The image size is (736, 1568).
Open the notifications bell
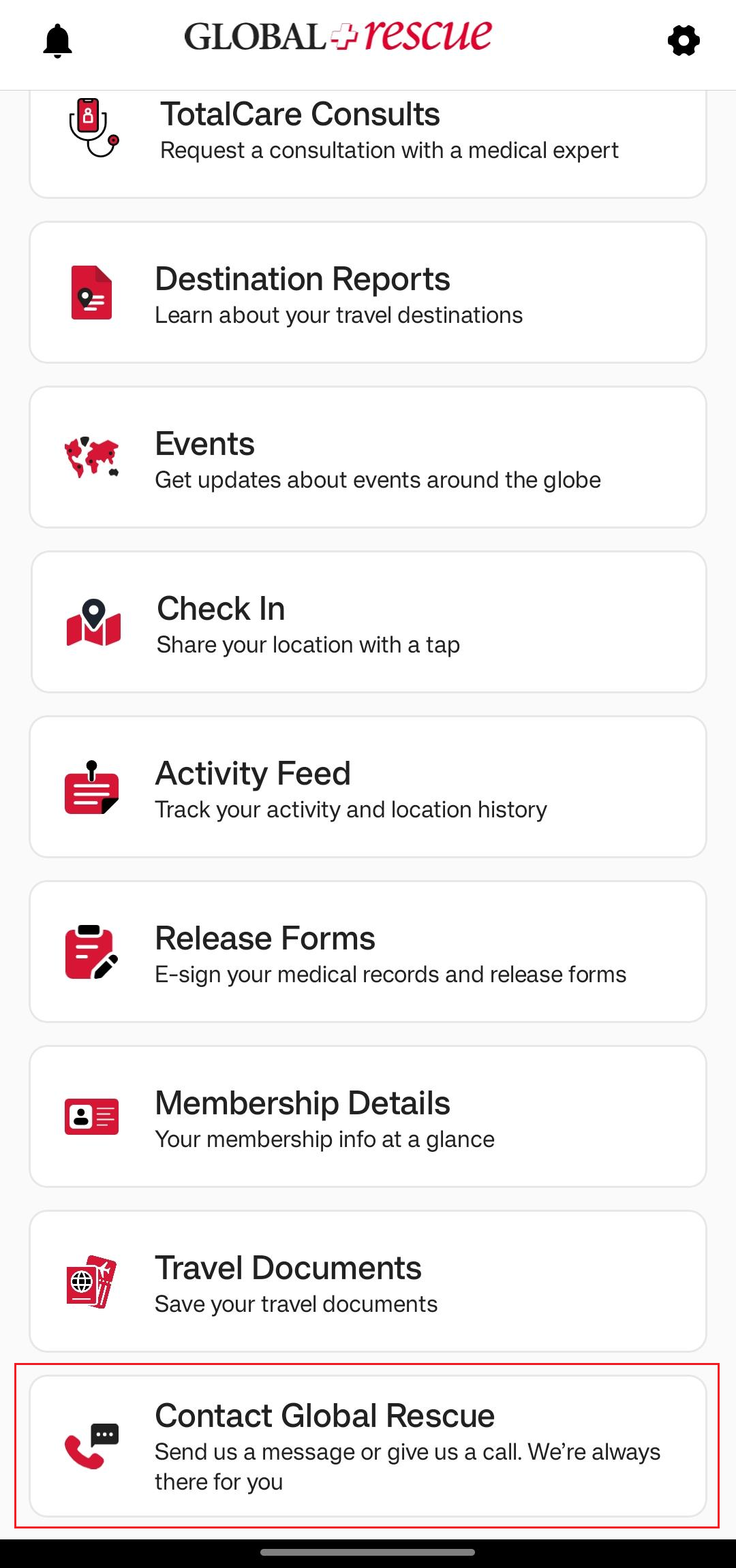(x=58, y=41)
